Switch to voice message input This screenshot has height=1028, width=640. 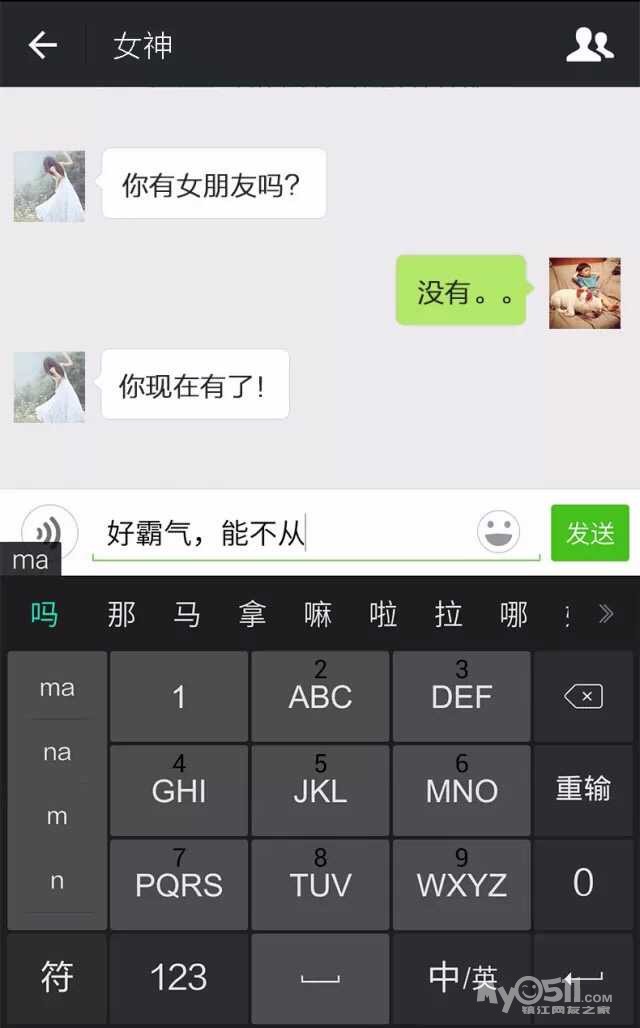[x=49, y=532]
